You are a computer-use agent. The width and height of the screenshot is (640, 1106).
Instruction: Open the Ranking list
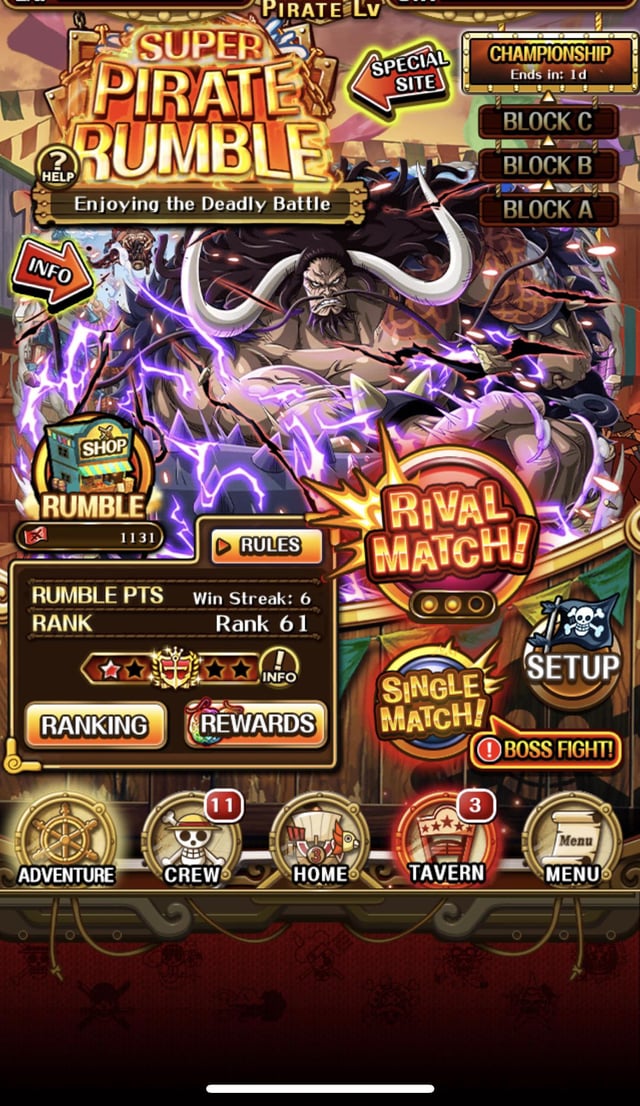95,725
